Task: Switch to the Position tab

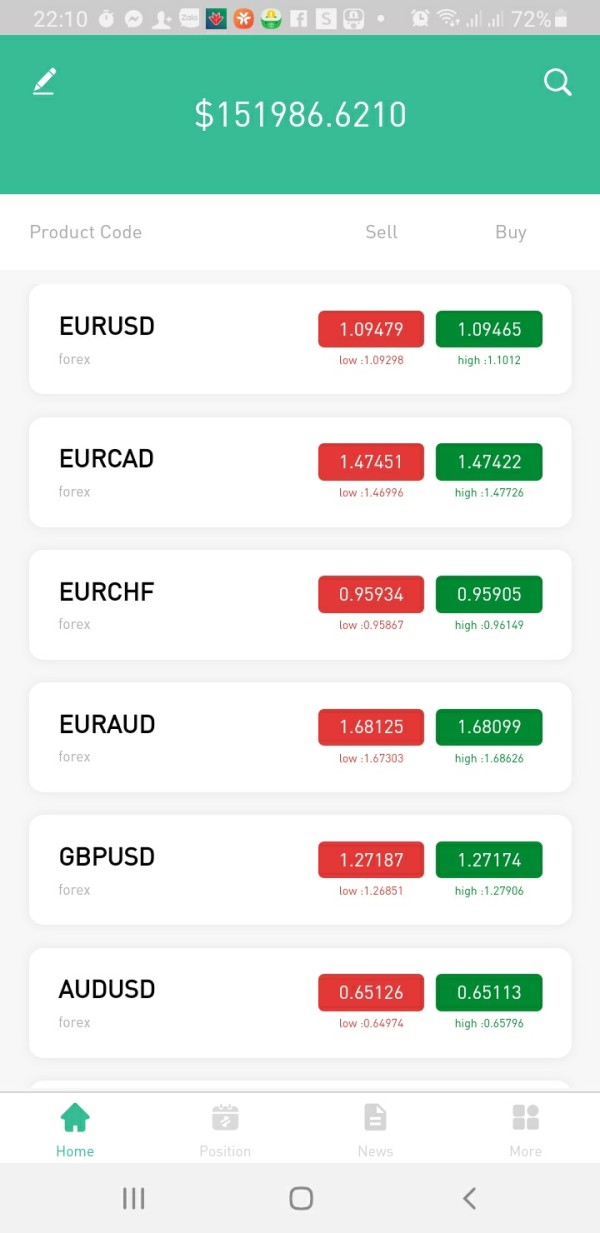Action: click(x=225, y=1130)
